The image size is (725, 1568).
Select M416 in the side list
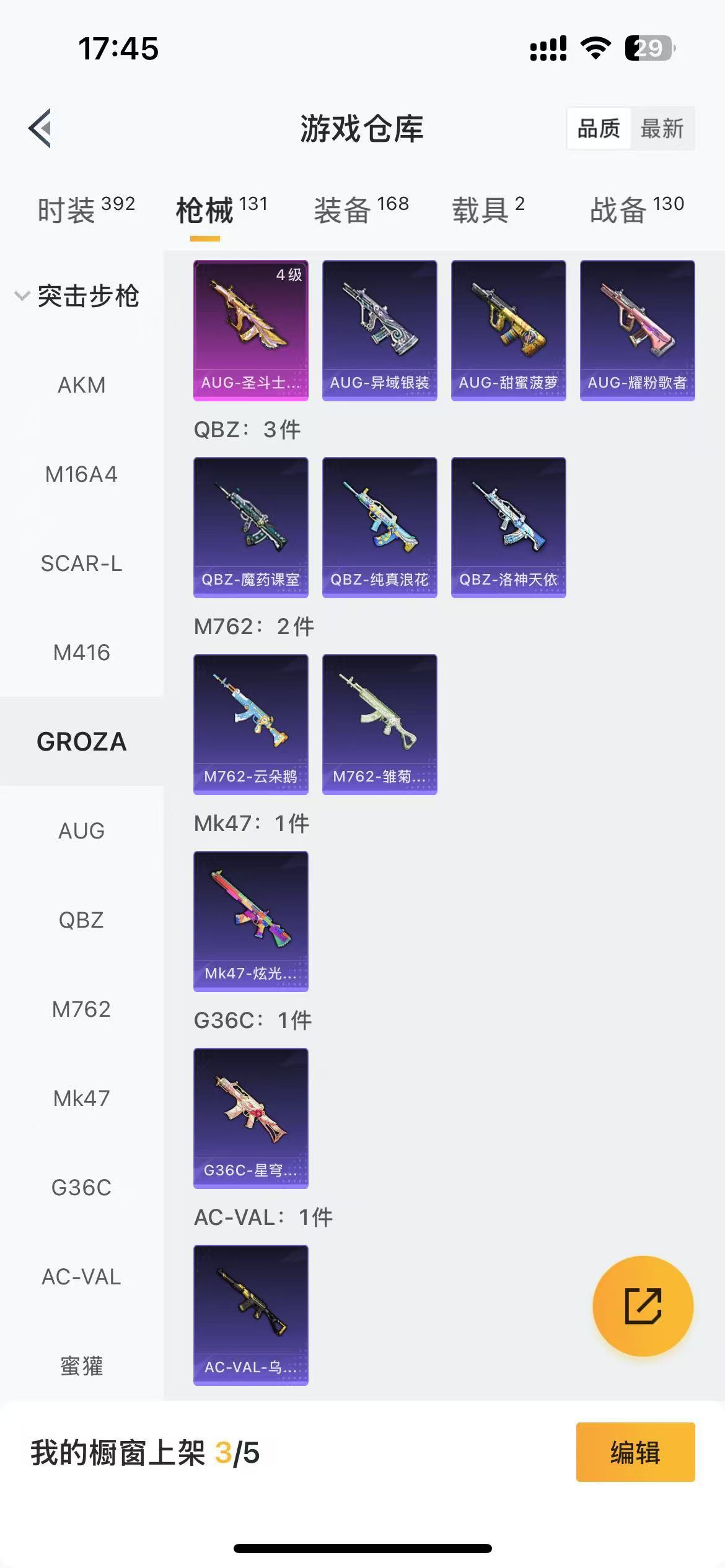coord(82,653)
